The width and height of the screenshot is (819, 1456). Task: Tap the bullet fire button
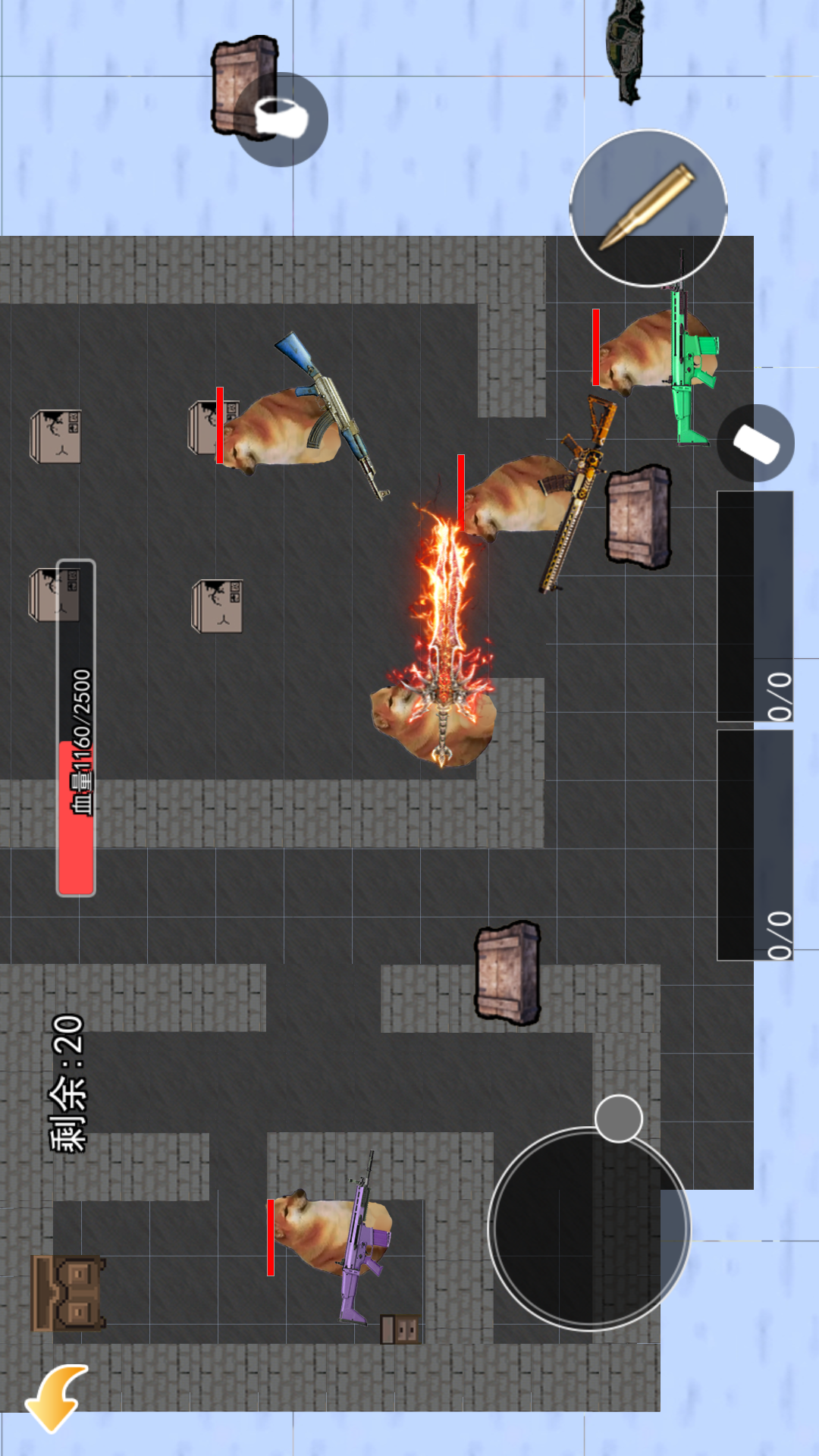point(648,208)
